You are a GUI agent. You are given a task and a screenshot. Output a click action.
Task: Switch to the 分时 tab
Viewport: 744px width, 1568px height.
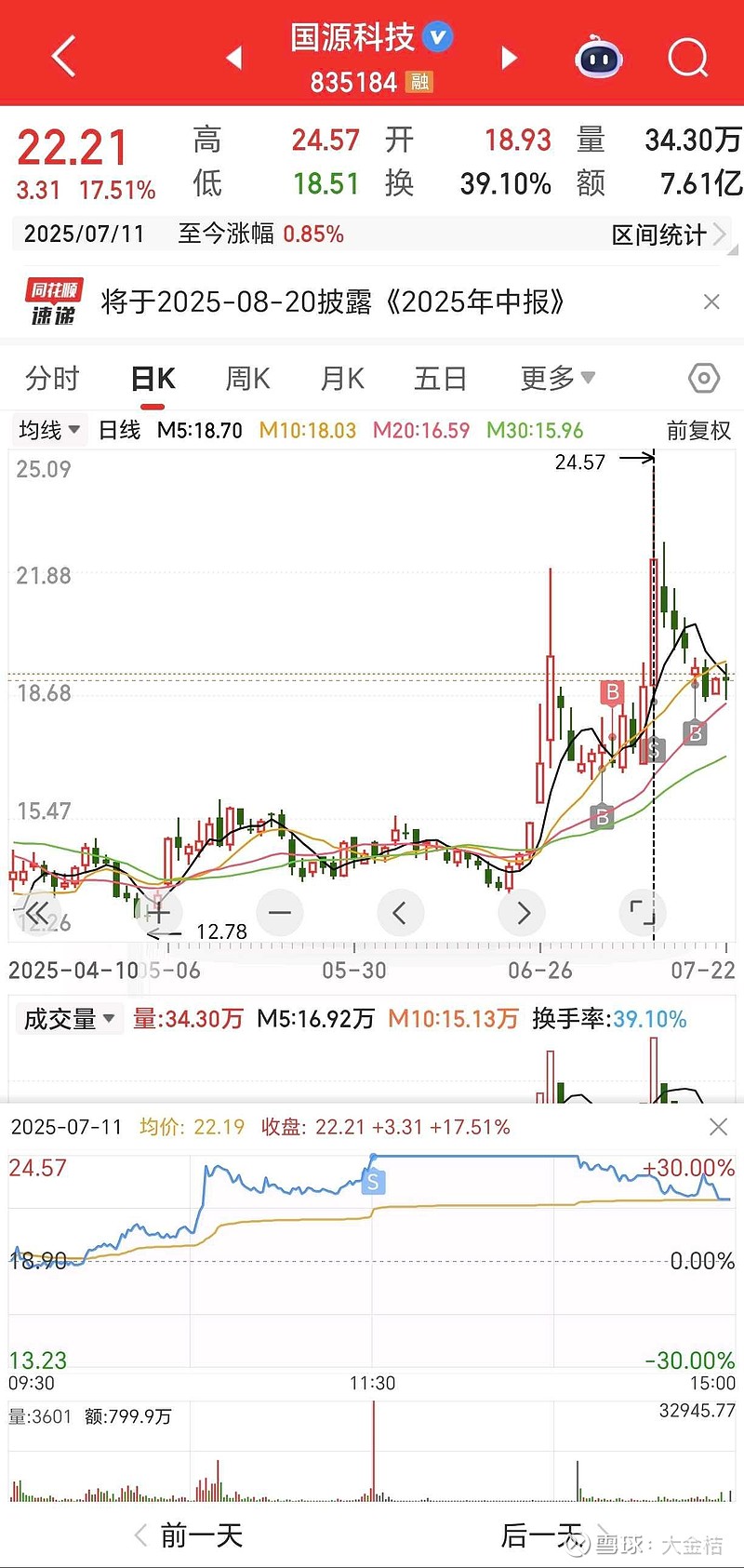[52, 379]
